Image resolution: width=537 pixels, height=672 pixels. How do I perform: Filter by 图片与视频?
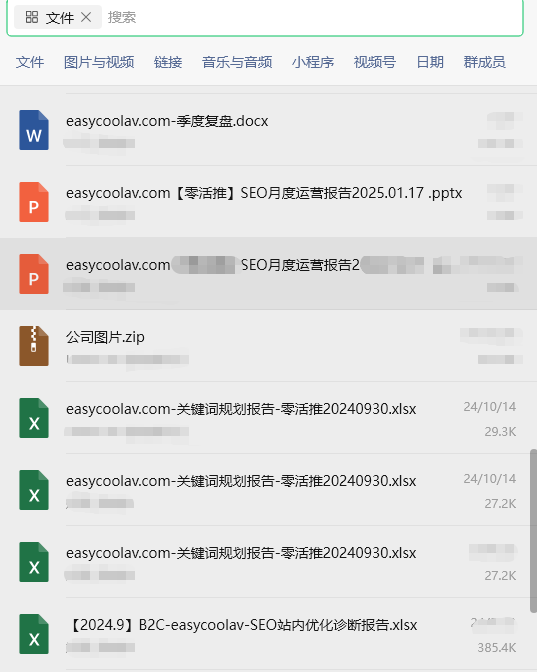tap(99, 62)
